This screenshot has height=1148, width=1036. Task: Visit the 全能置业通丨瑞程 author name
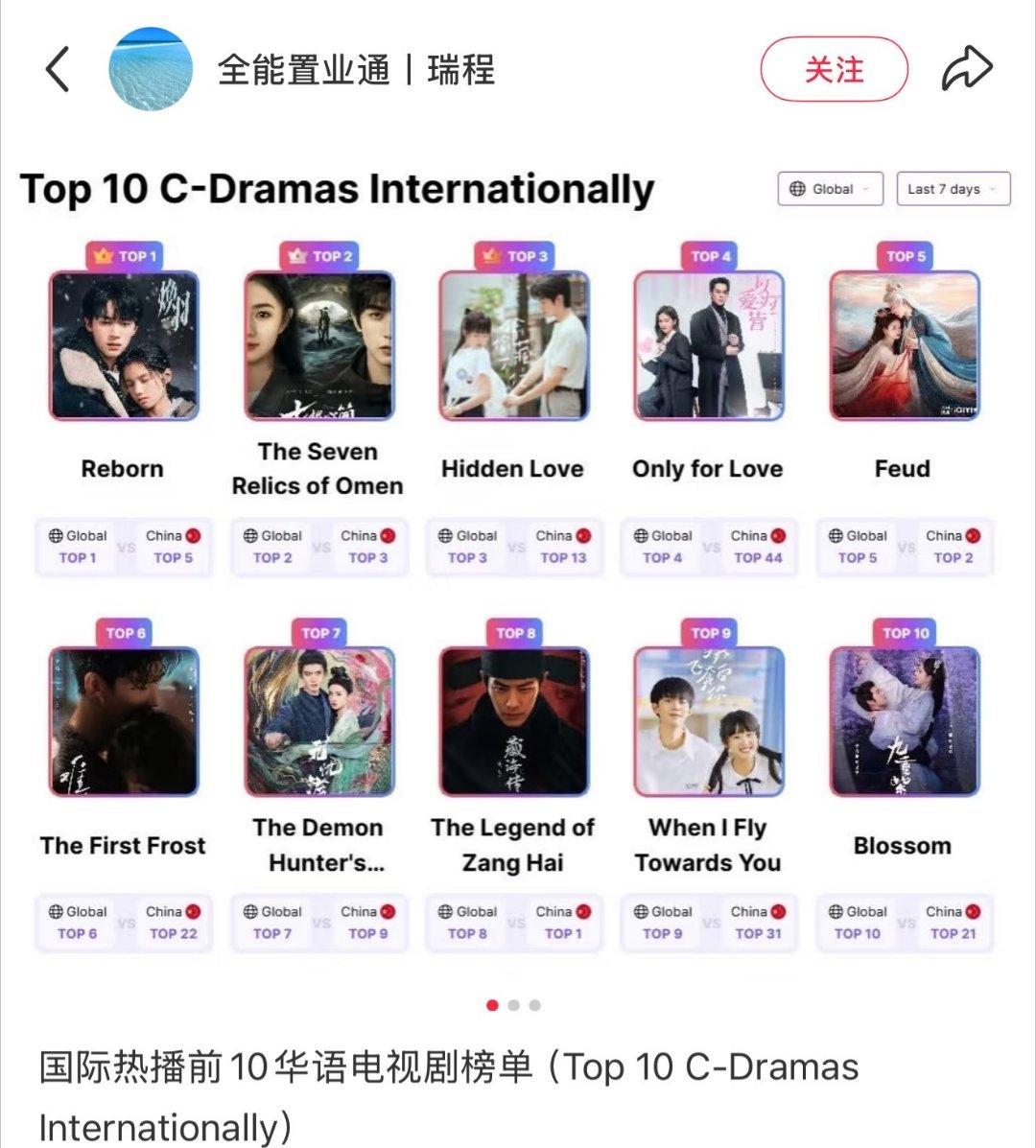(356, 70)
